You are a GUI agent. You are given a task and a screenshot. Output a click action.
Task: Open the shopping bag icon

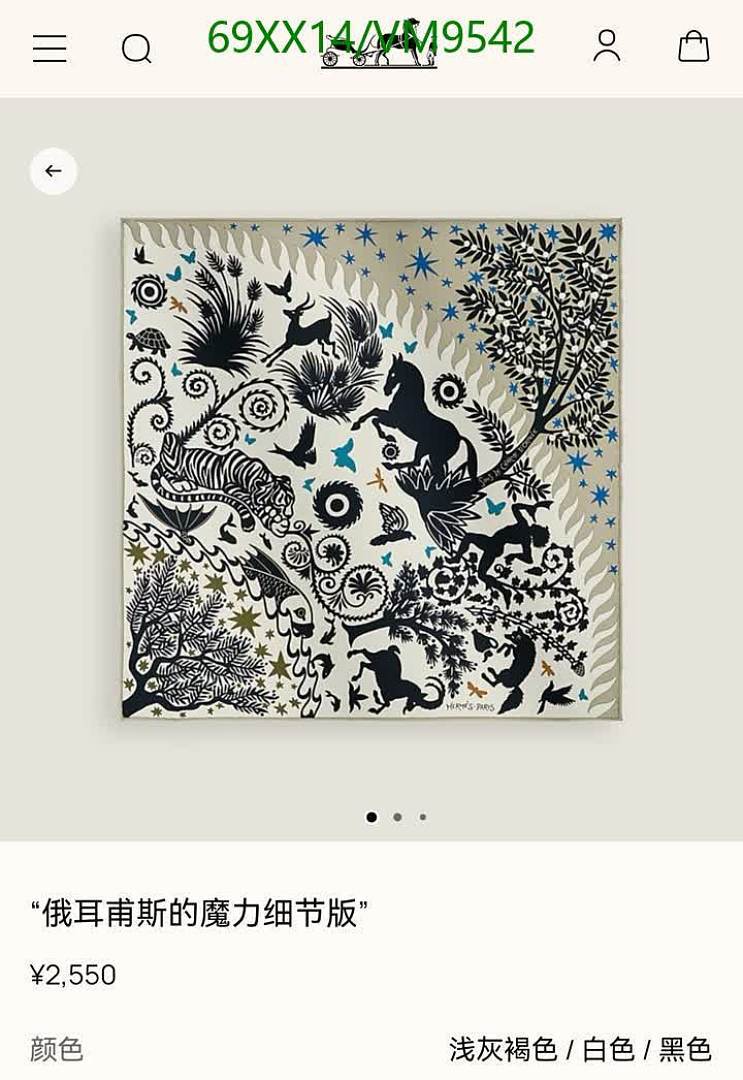click(x=692, y=48)
